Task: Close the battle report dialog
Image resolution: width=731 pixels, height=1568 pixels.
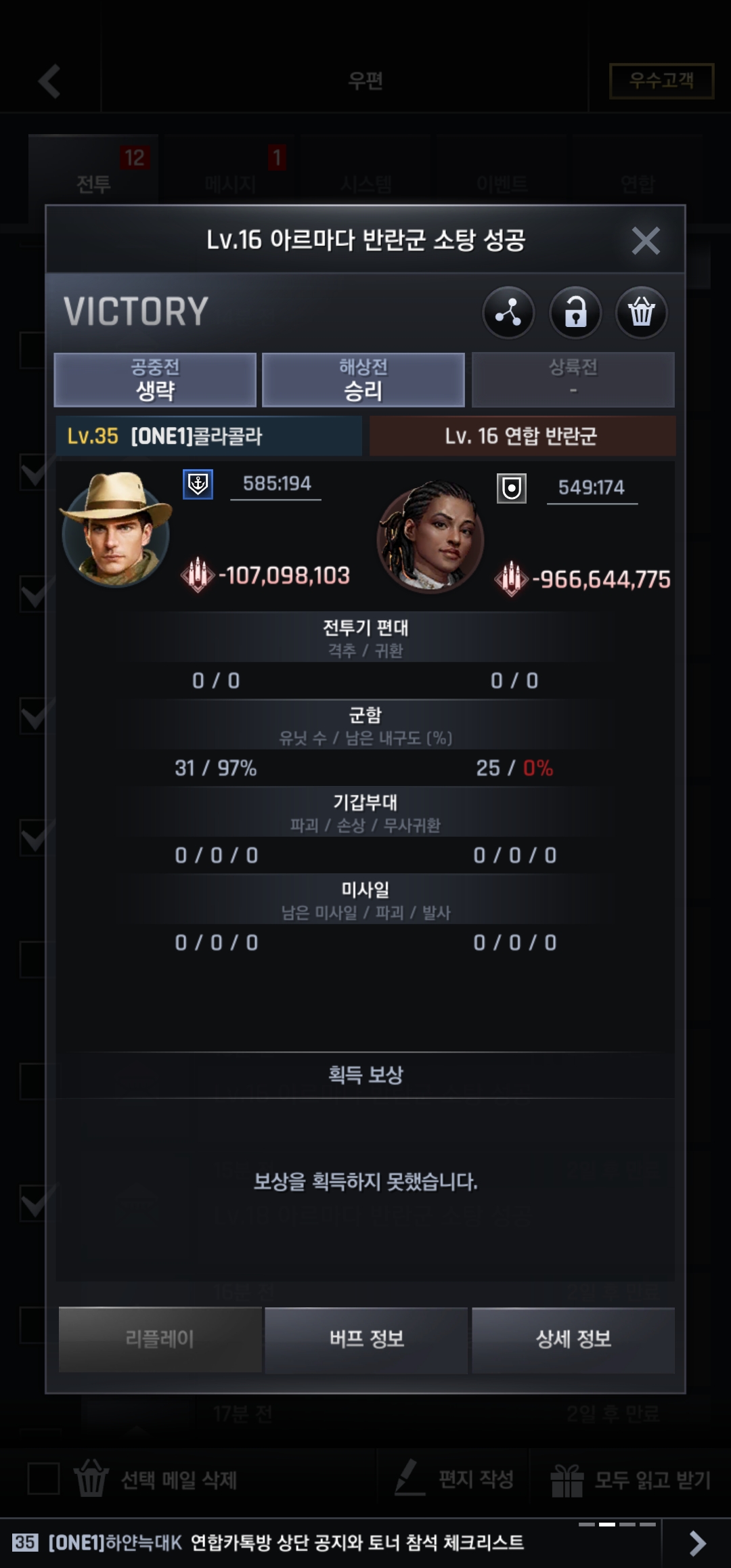Action: click(x=645, y=240)
